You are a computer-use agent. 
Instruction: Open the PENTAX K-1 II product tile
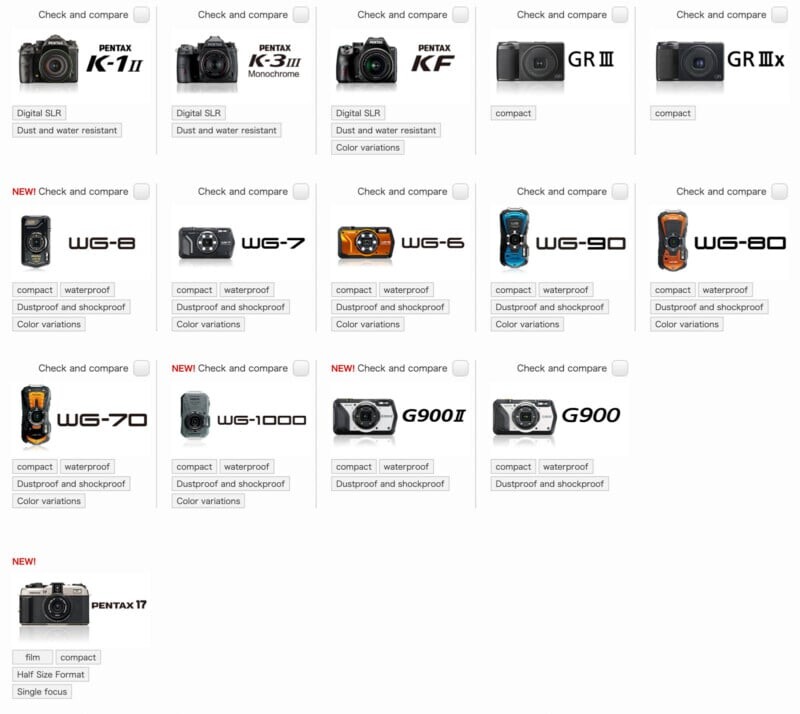[78, 62]
